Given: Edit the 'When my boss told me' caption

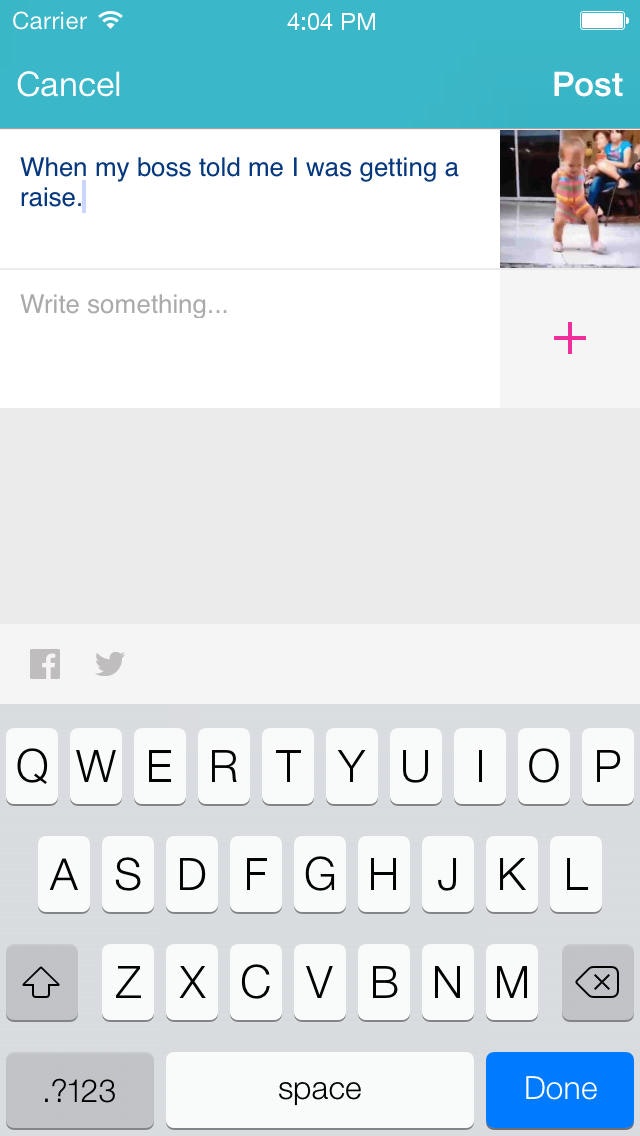Looking at the screenshot, I should tap(240, 183).
